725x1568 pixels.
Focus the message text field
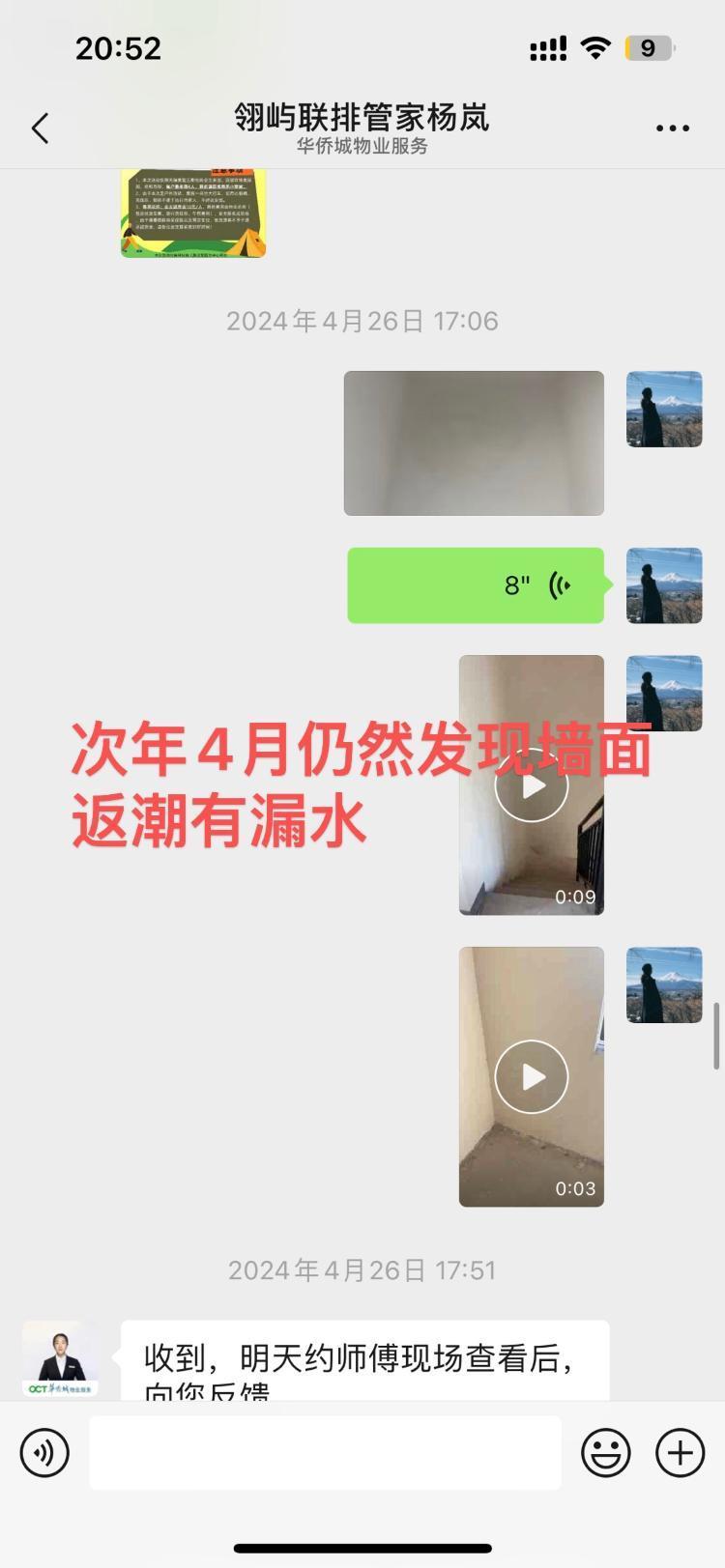point(325,1453)
